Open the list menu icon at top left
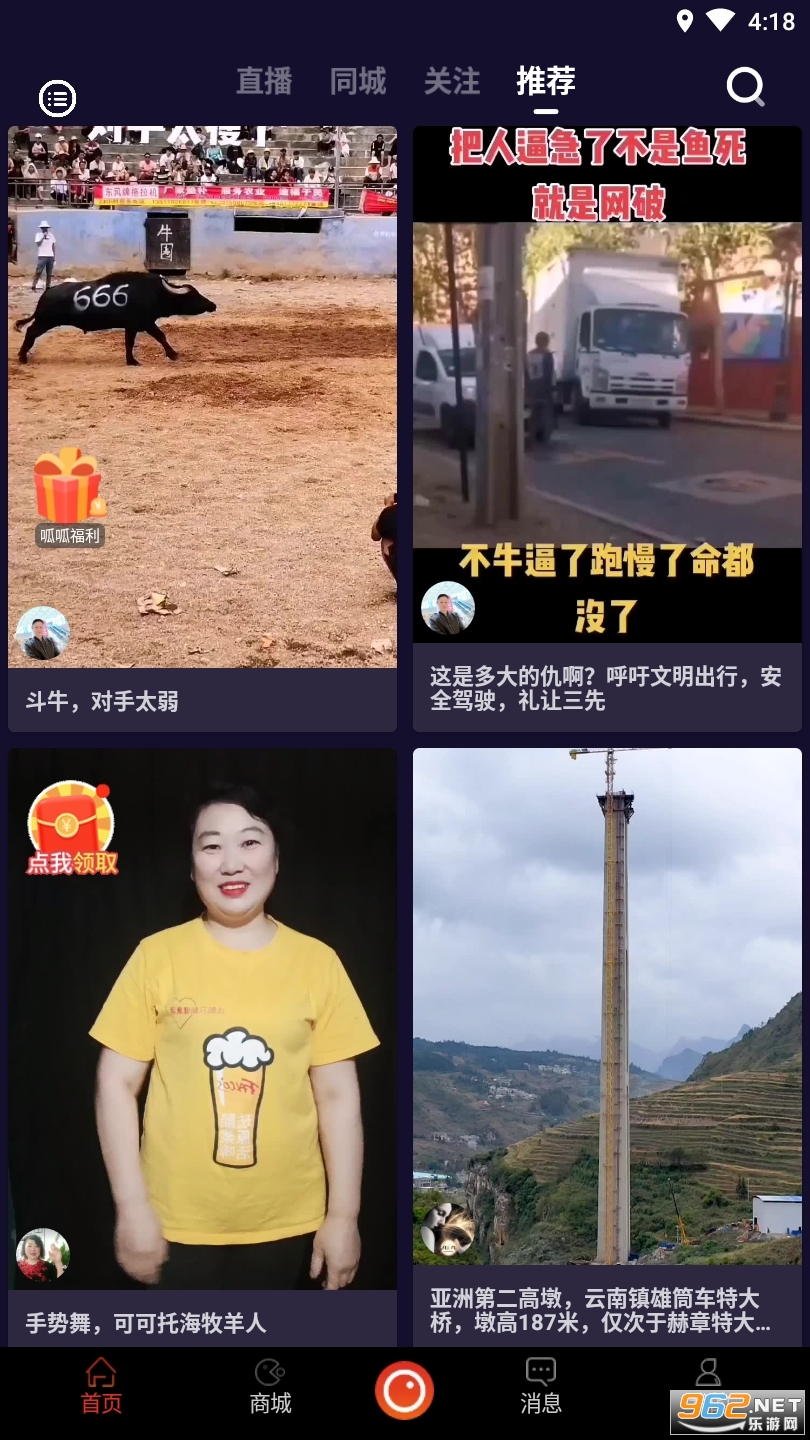 (57, 98)
